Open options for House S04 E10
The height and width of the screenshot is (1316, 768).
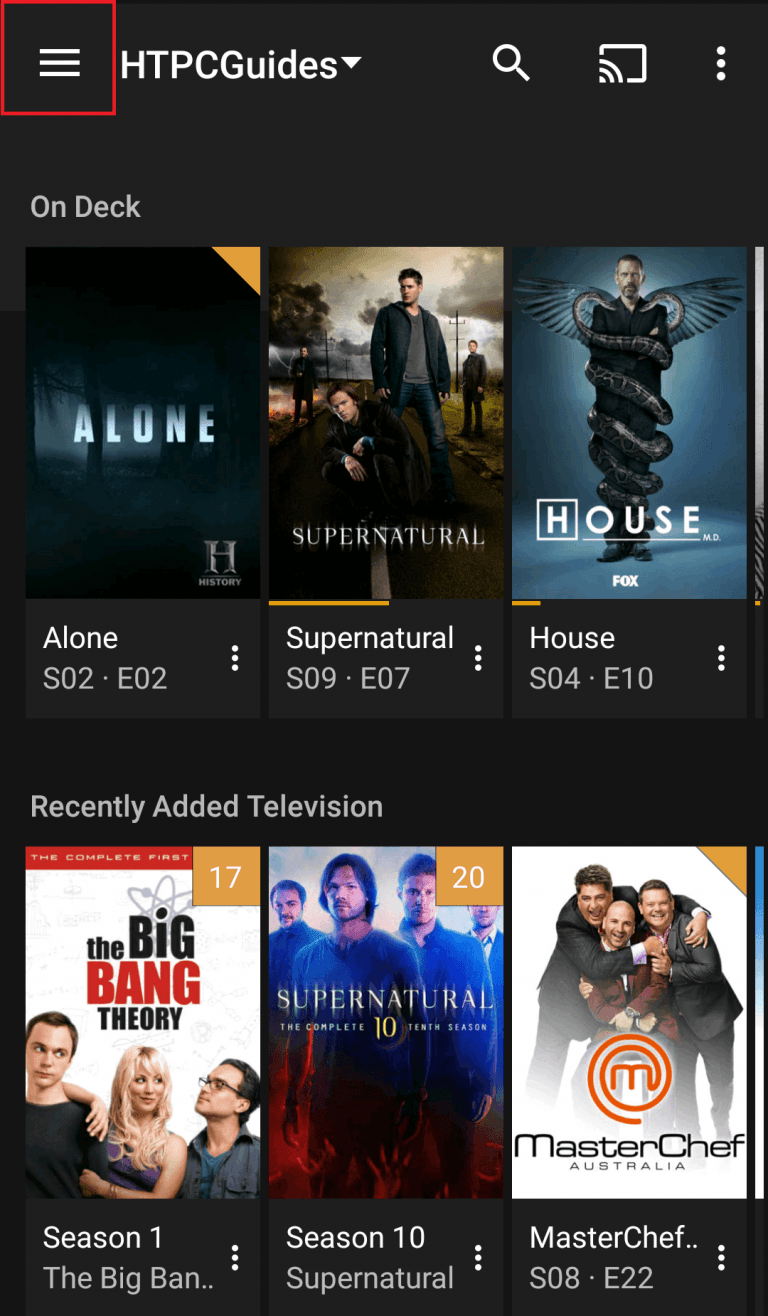(x=721, y=657)
